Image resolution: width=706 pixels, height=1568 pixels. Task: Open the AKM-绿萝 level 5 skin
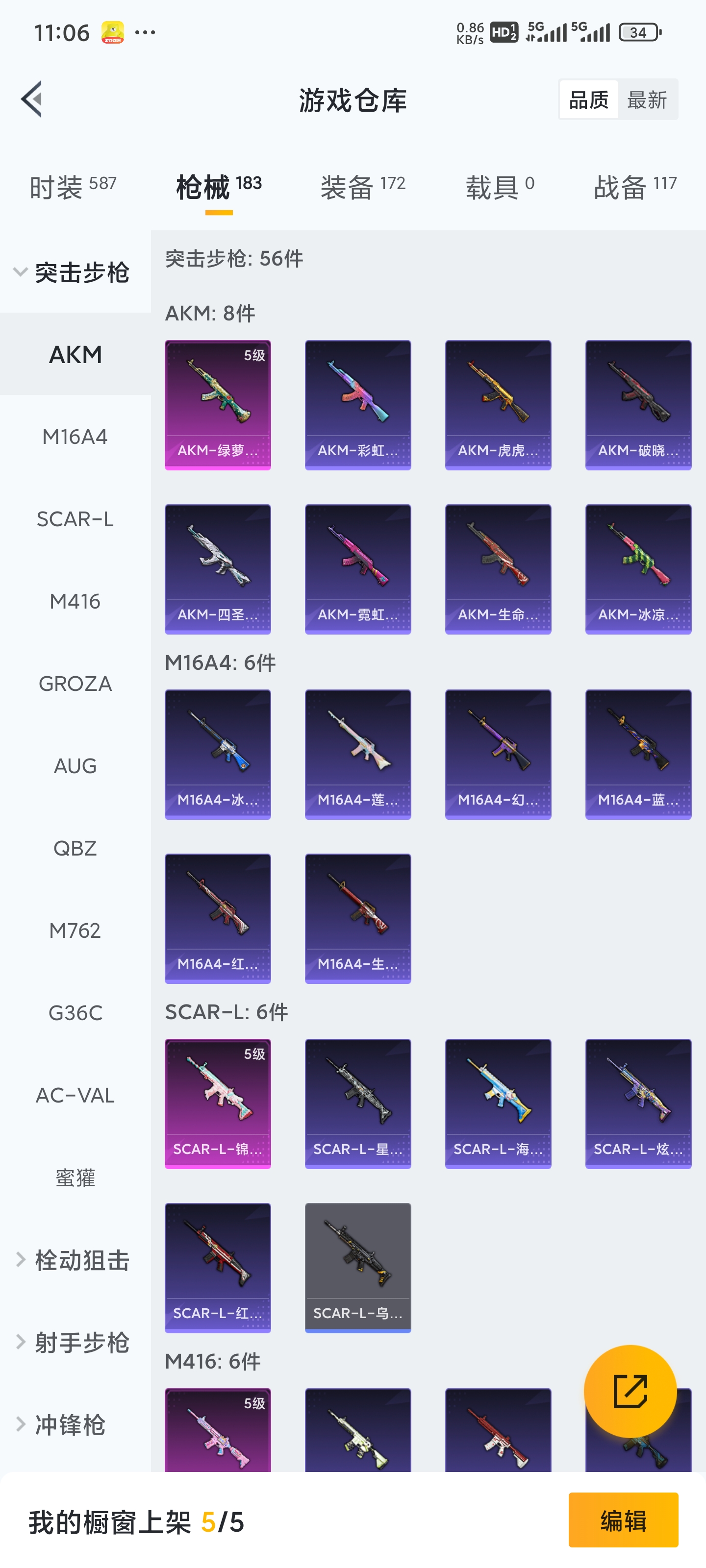click(x=218, y=405)
